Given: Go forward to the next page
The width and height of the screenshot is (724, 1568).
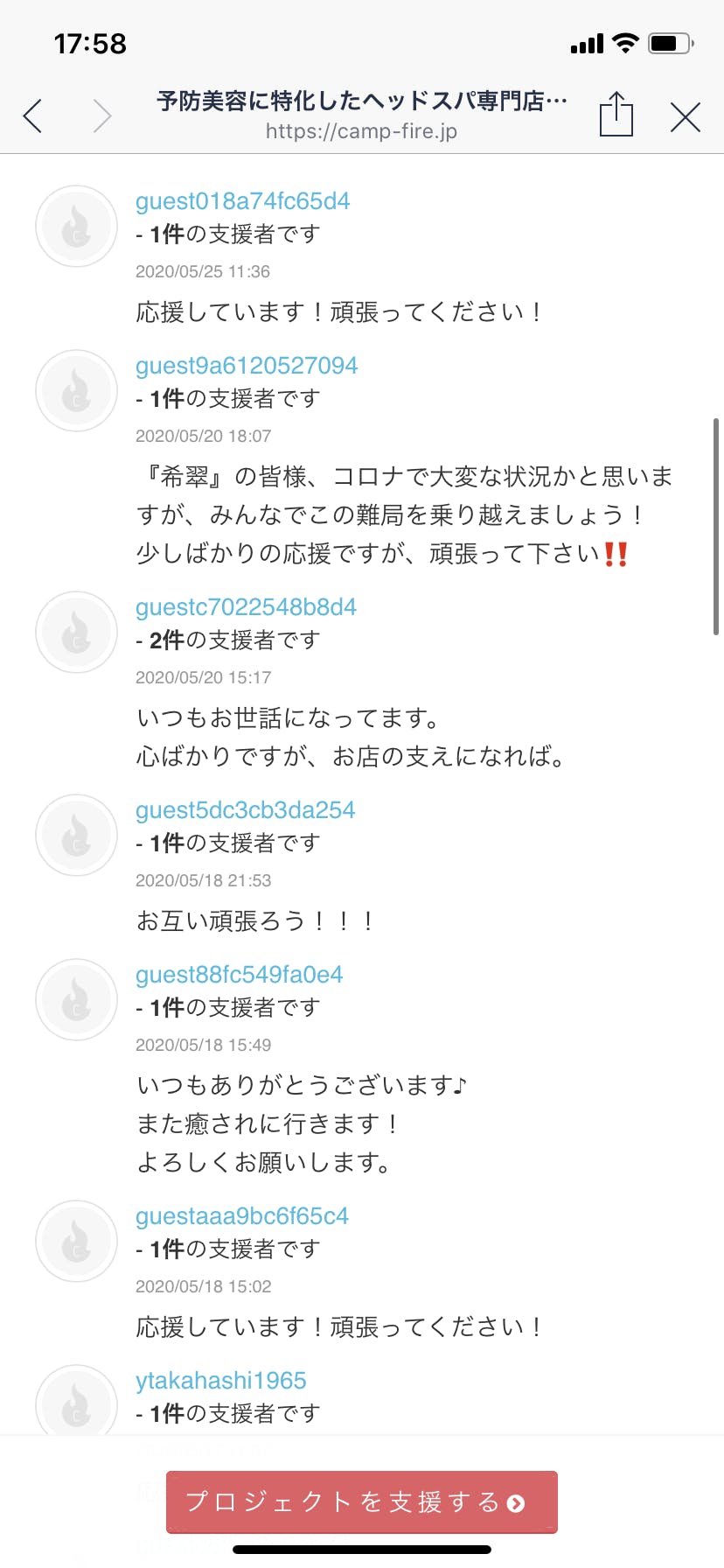Looking at the screenshot, I should click(x=102, y=115).
